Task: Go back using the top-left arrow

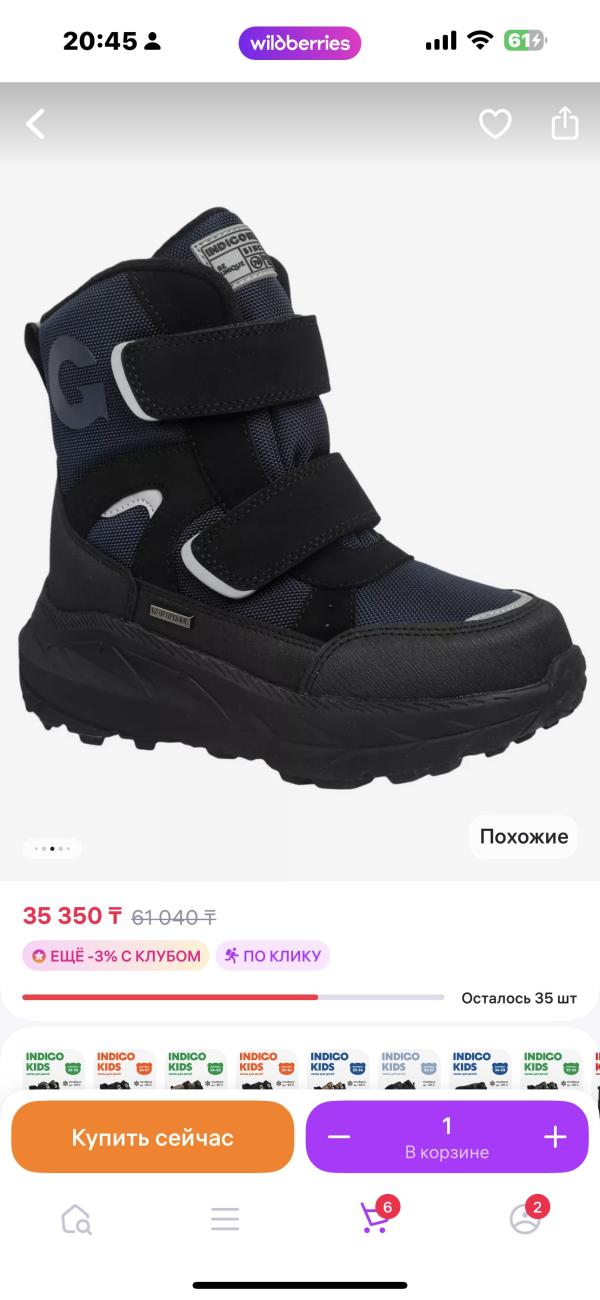Action: click(36, 124)
